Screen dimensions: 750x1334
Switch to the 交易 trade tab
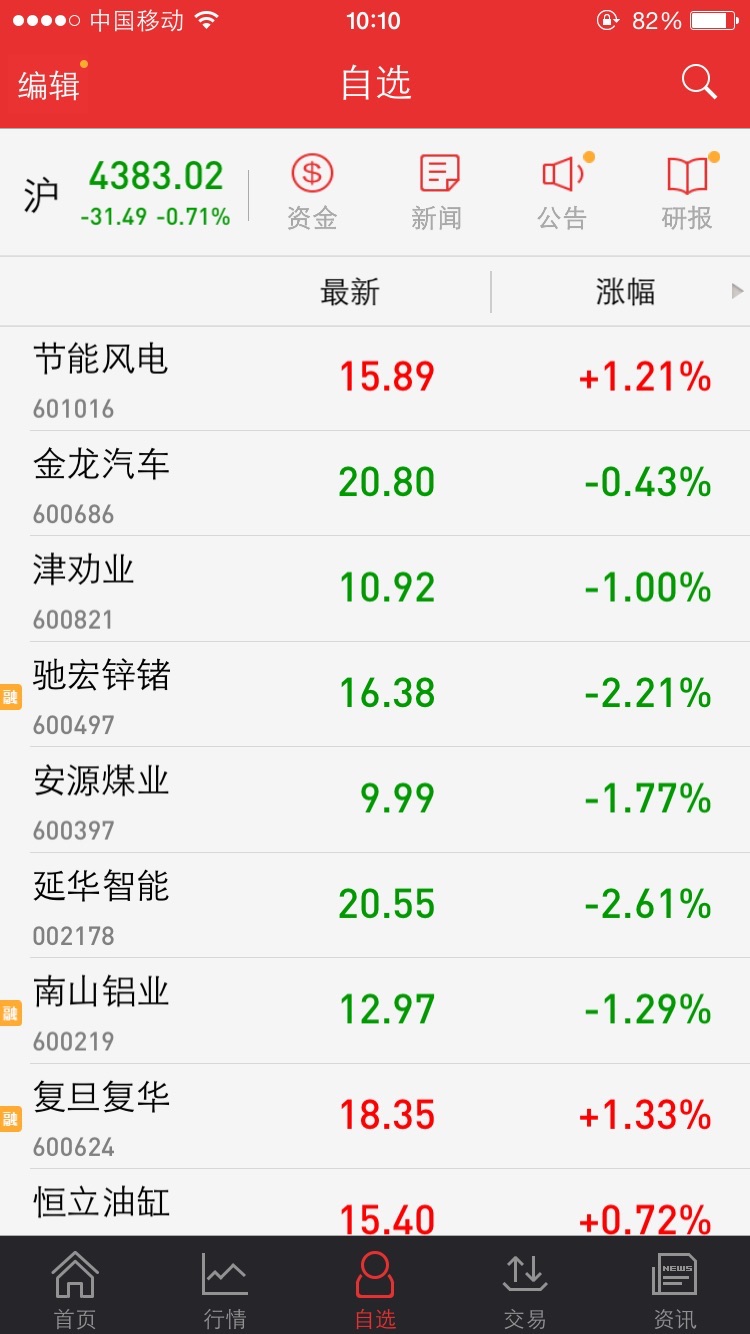pyautogui.click(x=525, y=1290)
